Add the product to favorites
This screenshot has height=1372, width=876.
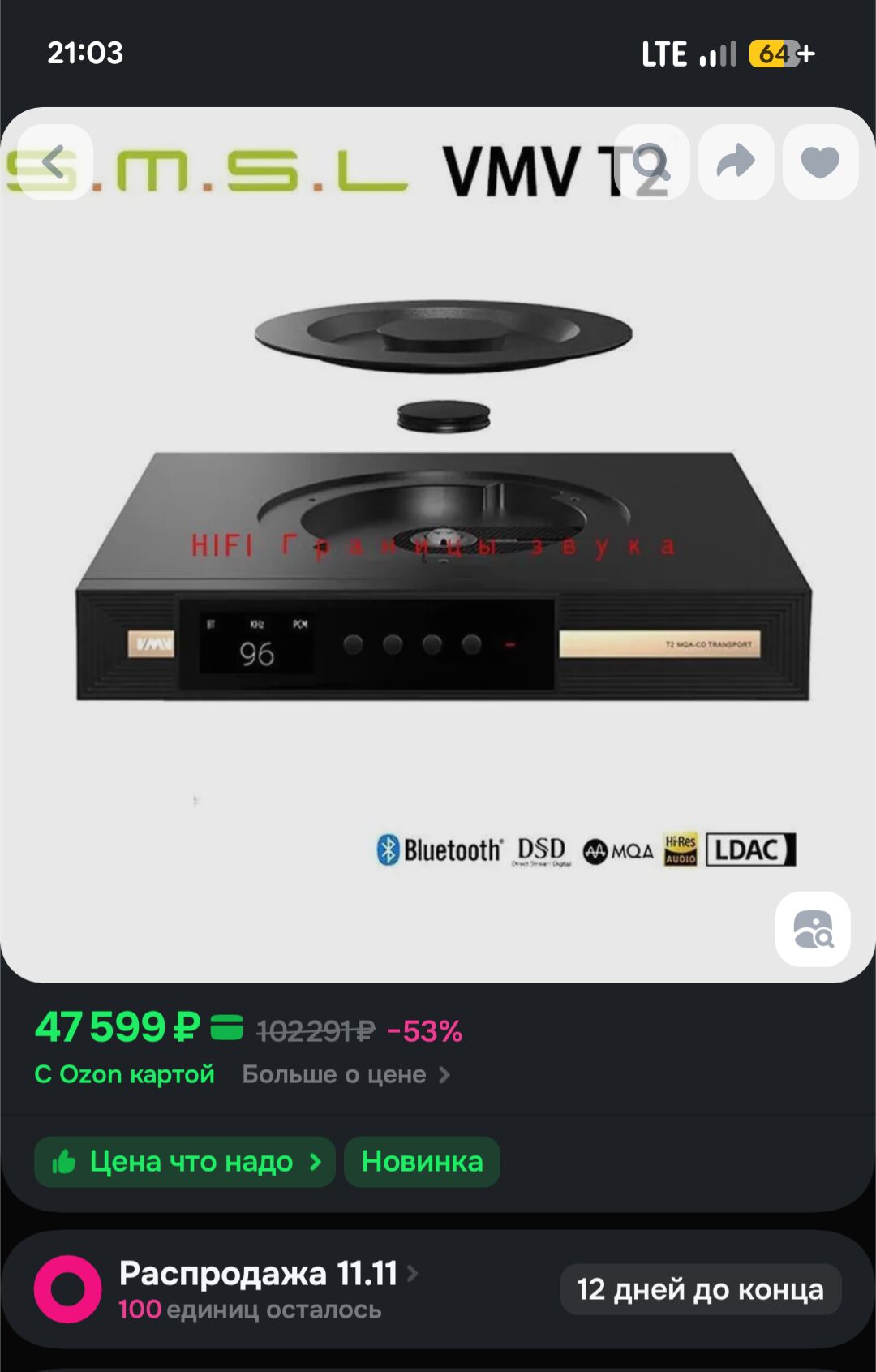820,162
